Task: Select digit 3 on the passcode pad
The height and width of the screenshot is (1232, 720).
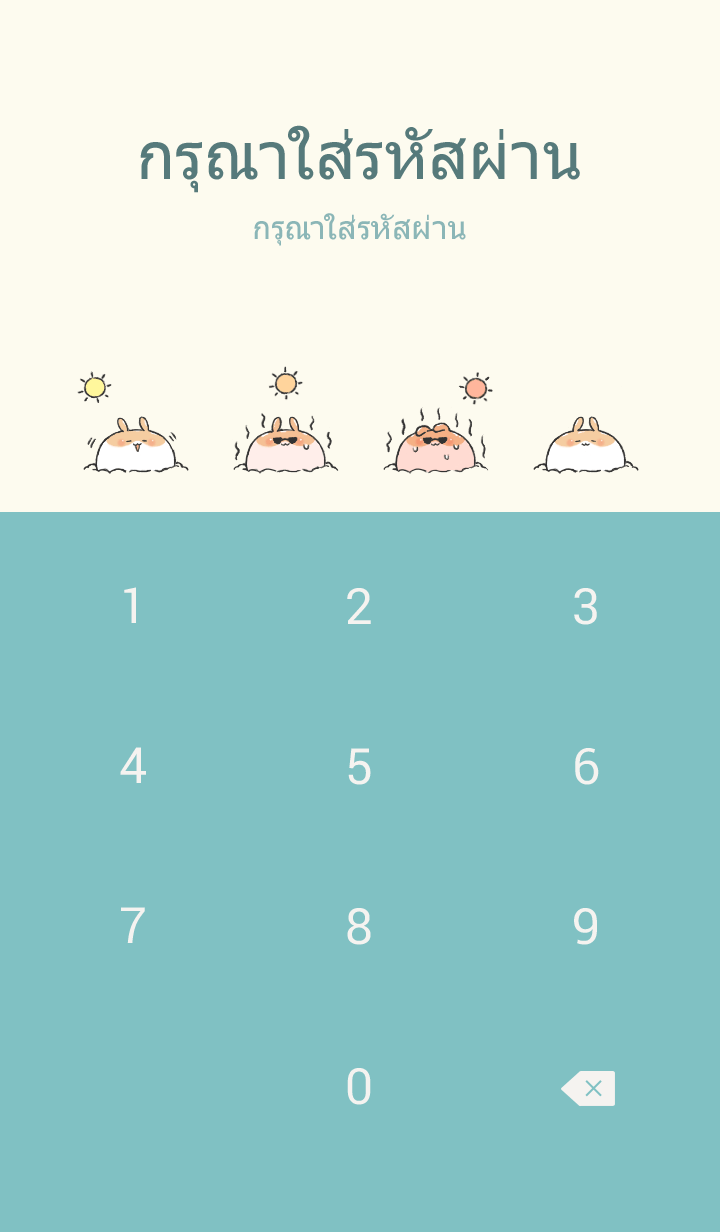Action: point(586,607)
